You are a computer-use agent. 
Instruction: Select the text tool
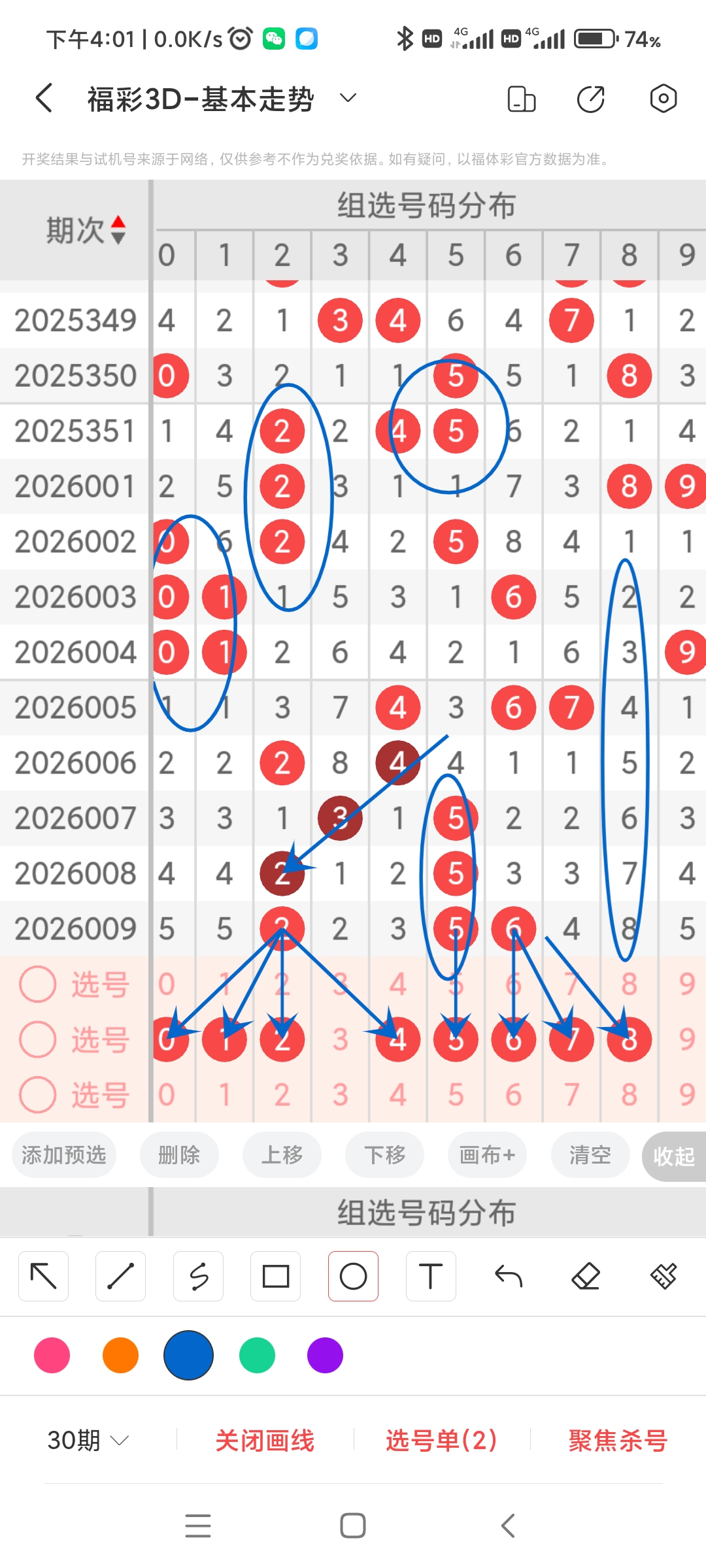pos(431,1276)
